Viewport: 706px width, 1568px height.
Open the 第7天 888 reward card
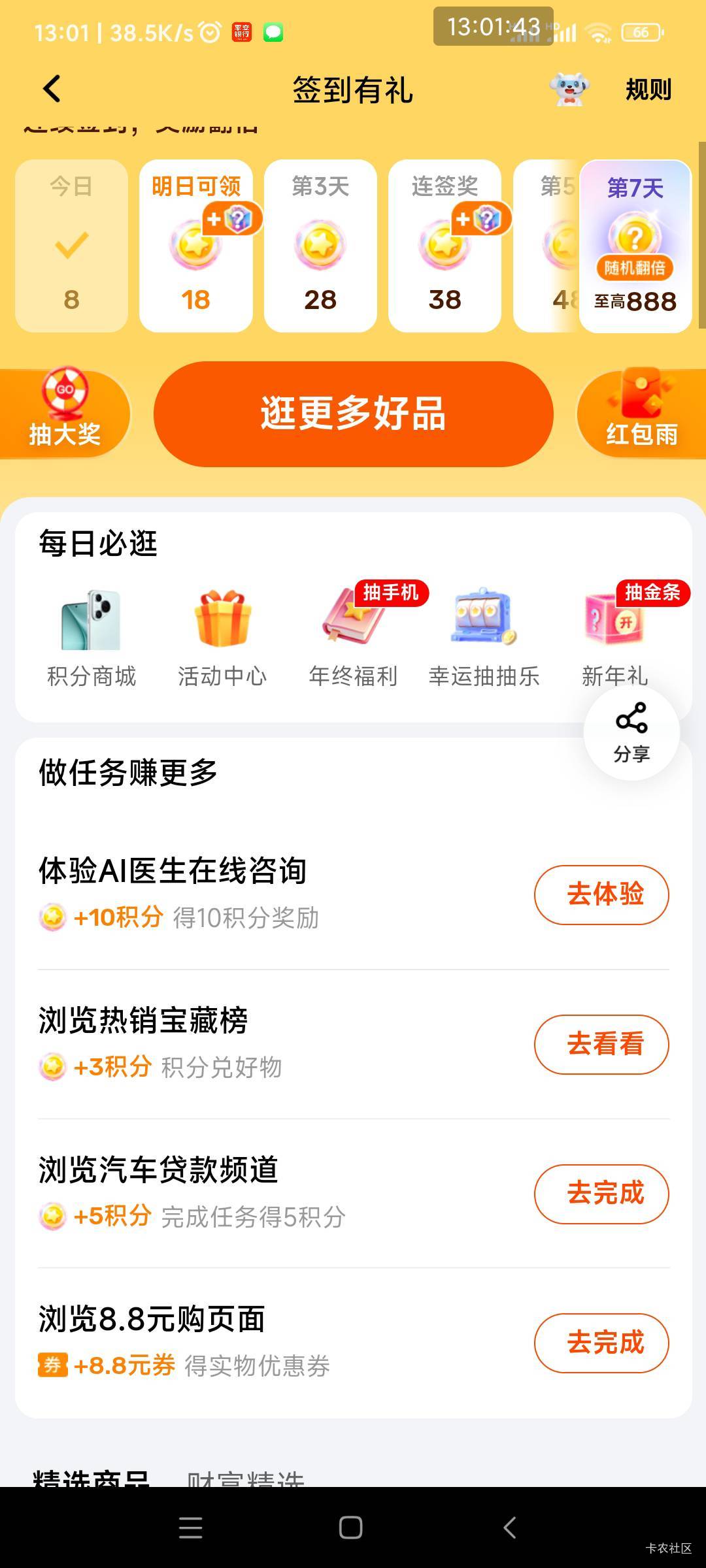(x=635, y=246)
